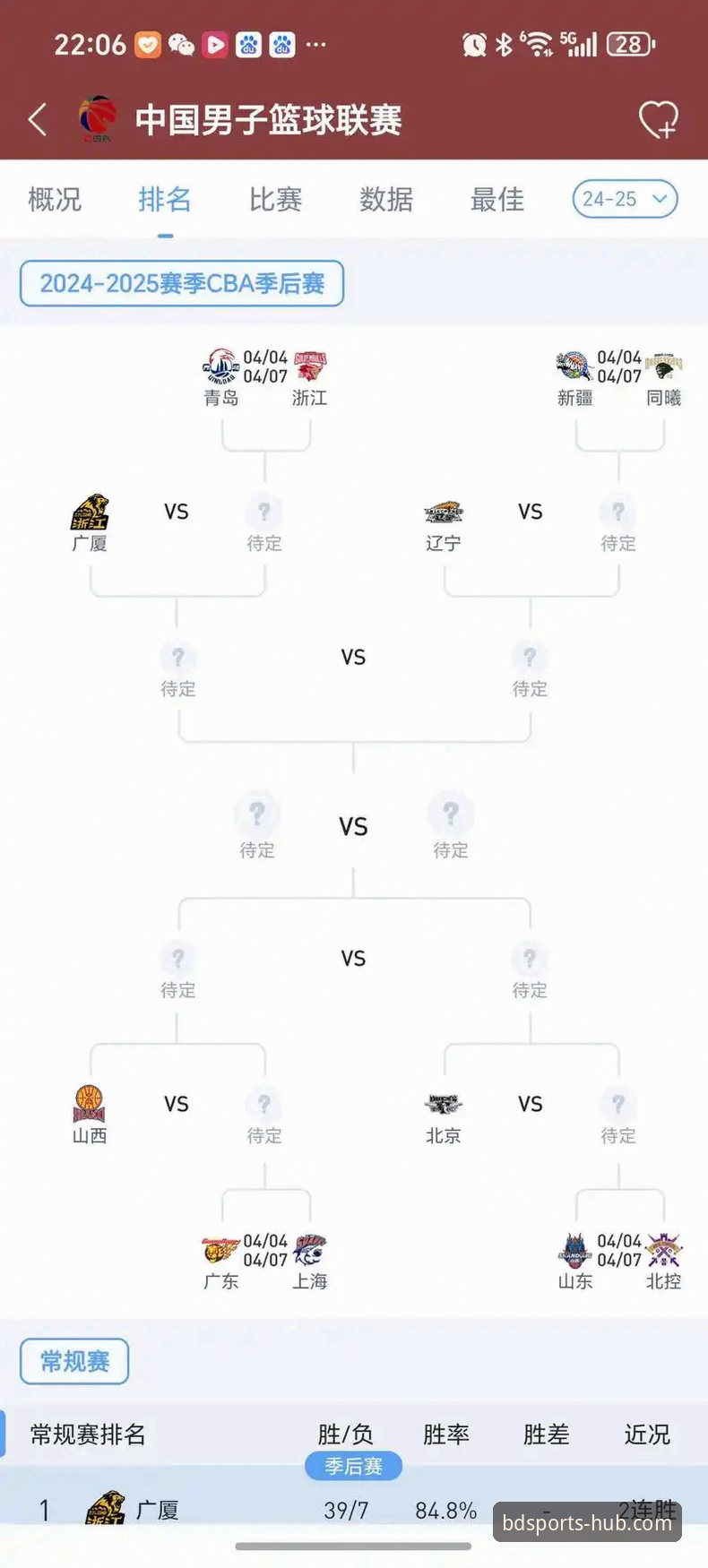This screenshot has width=708, height=1568.
Task: View the 北京 team in the bracket
Action: (444, 1116)
